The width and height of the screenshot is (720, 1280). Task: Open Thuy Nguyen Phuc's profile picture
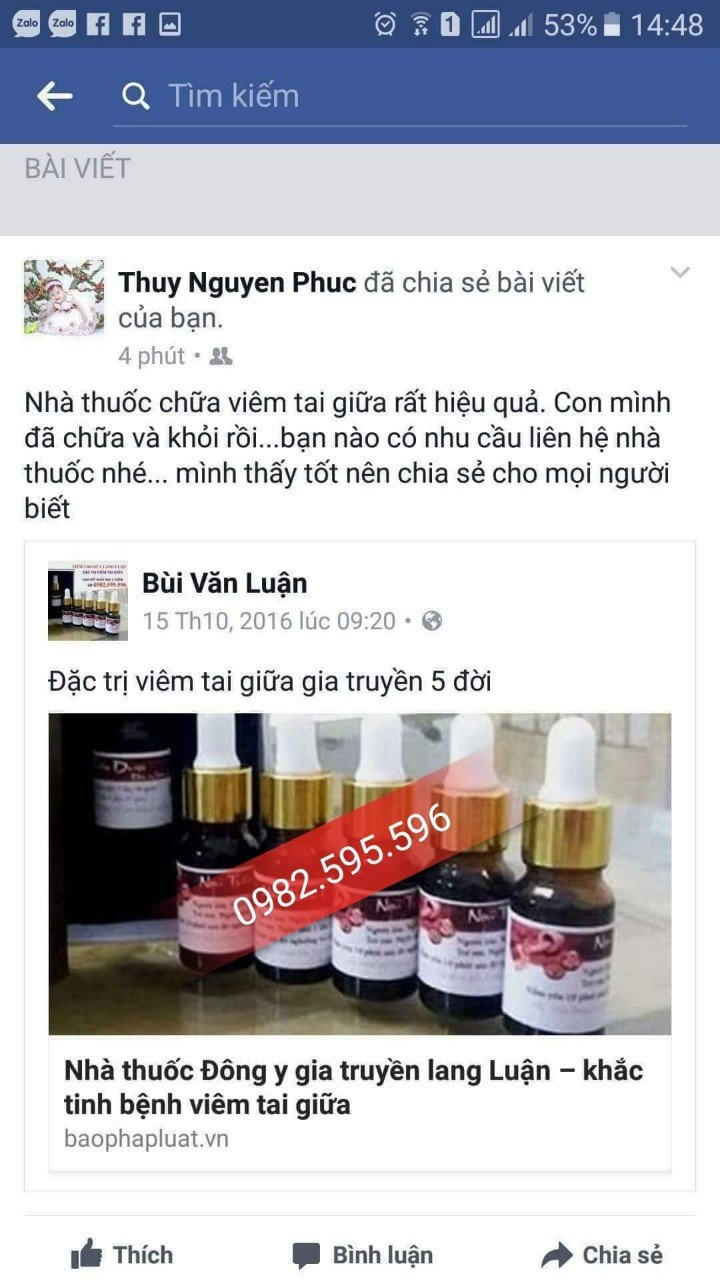[x=63, y=297]
